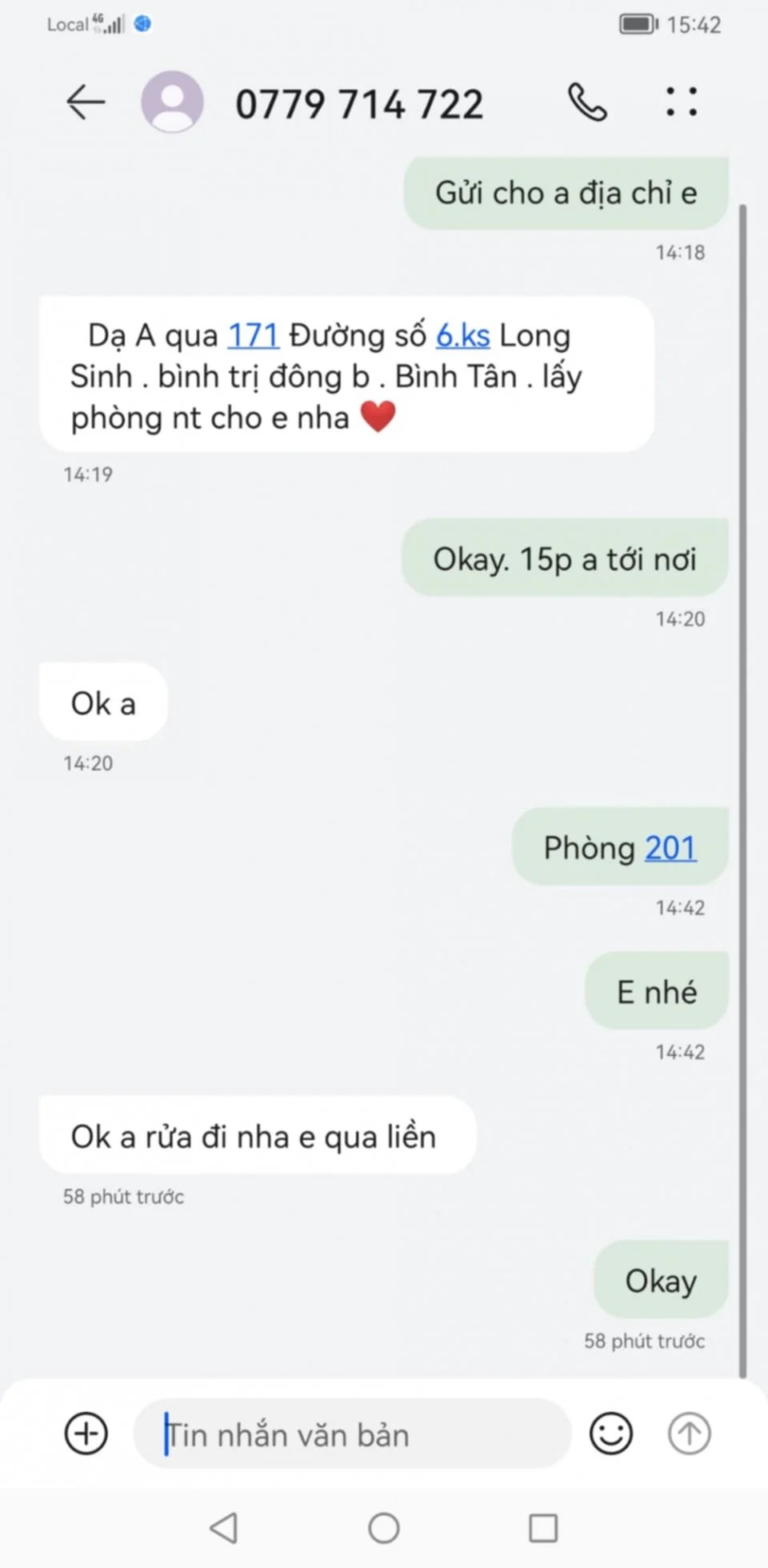The height and width of the screenshot is (1568, 768).
Task: Open the plus attachment button
Action: [x=86, y=1433]
